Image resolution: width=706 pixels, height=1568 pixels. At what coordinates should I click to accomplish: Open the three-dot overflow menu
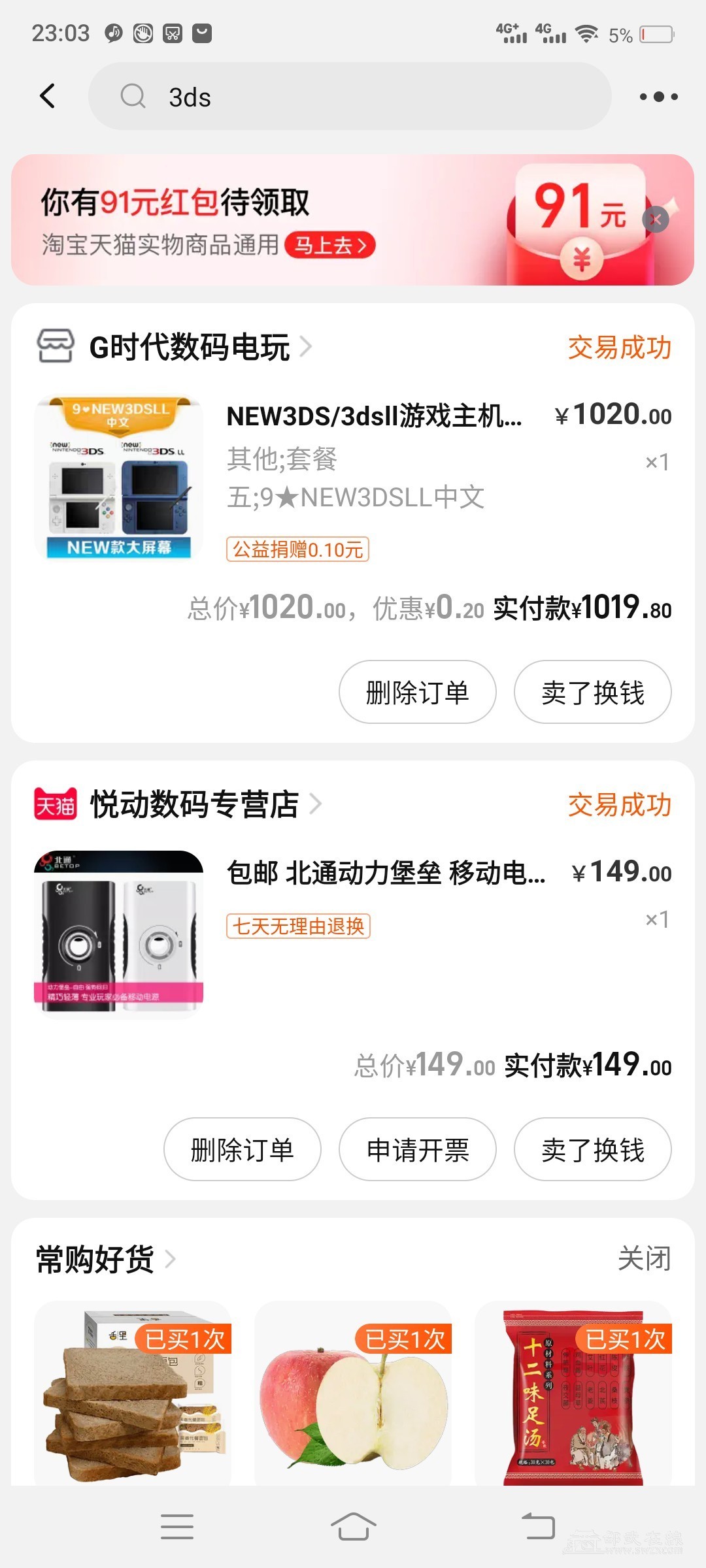click(x=658, y=97)
